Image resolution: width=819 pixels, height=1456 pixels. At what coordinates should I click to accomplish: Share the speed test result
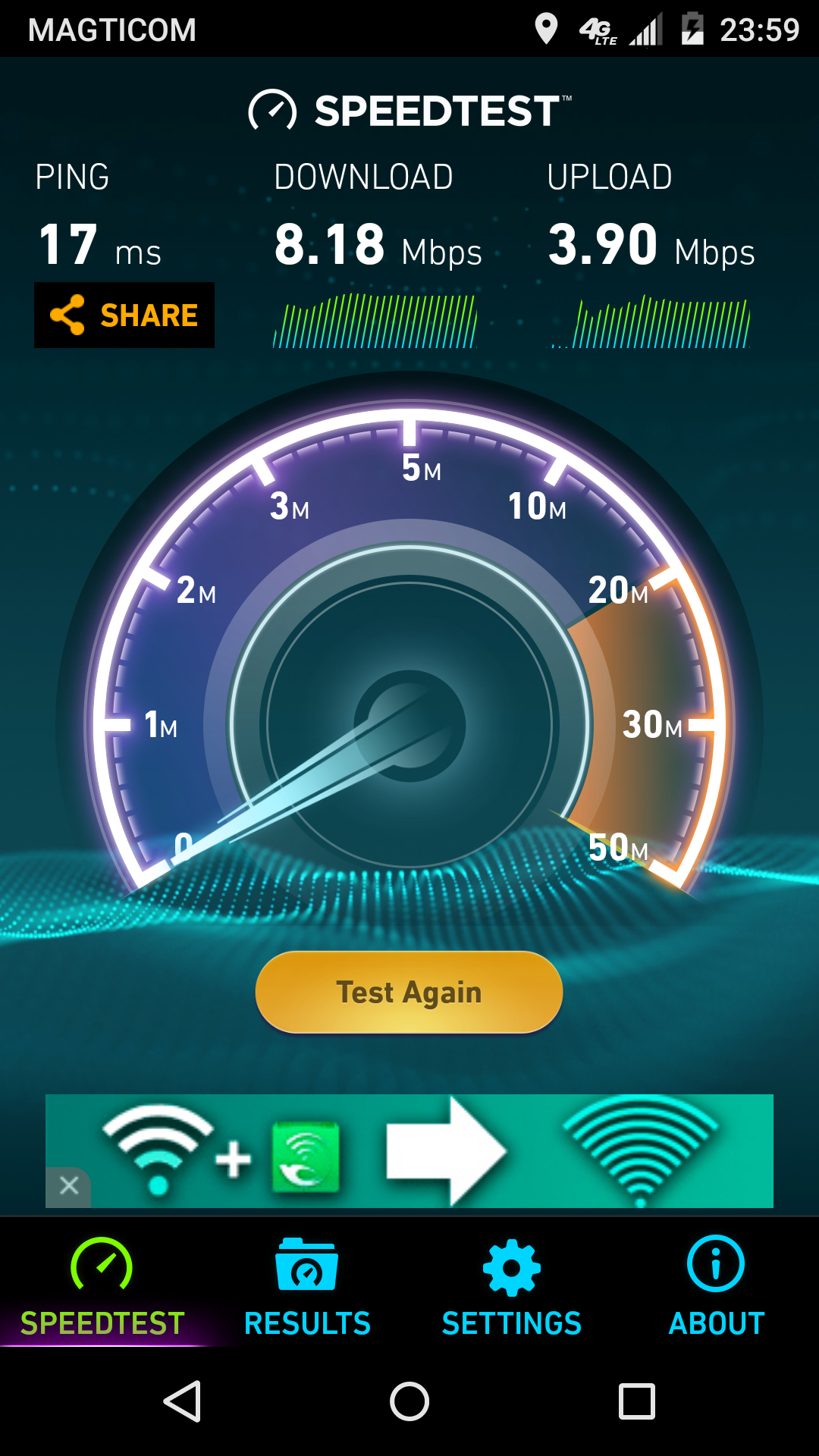pos(124,315)
